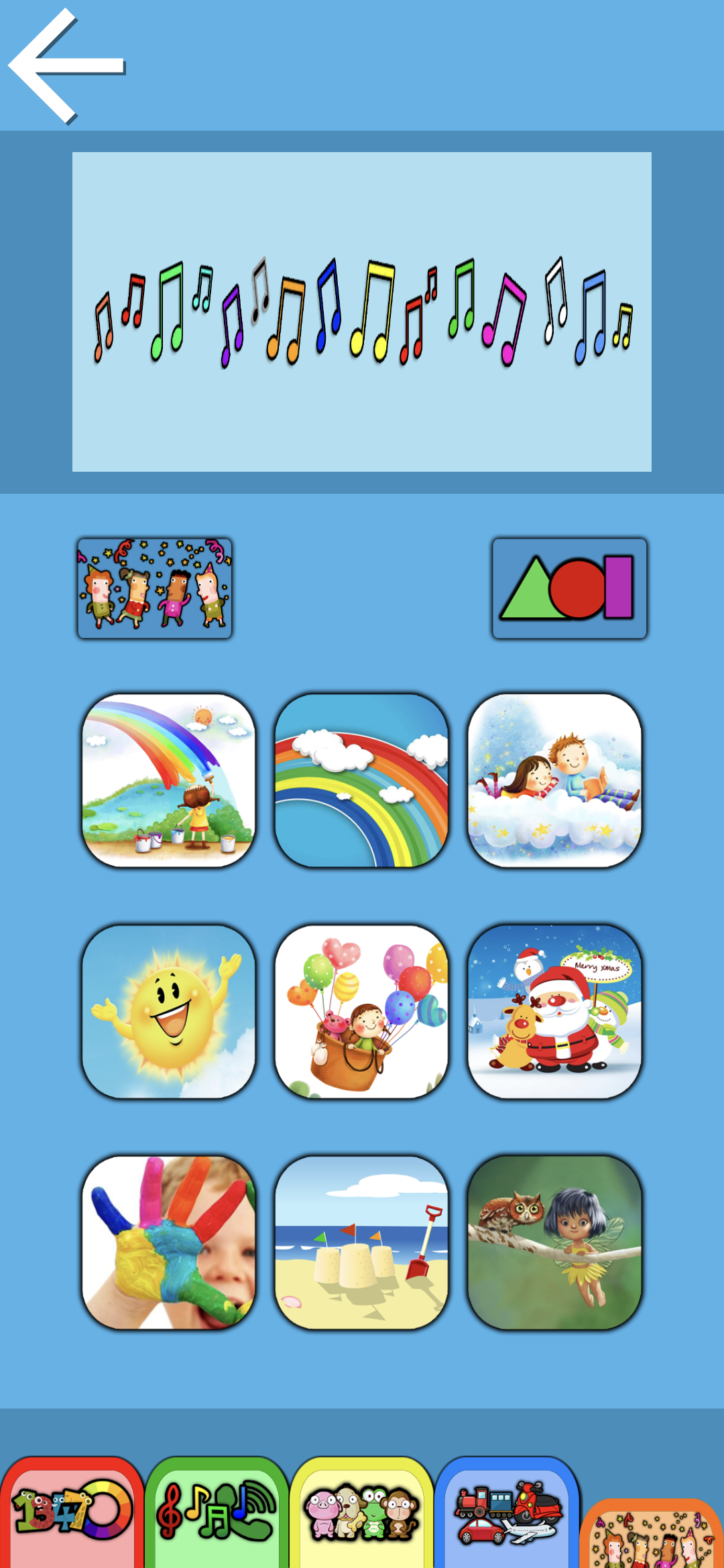Open the dancing kids party button

tap(155, 588)
